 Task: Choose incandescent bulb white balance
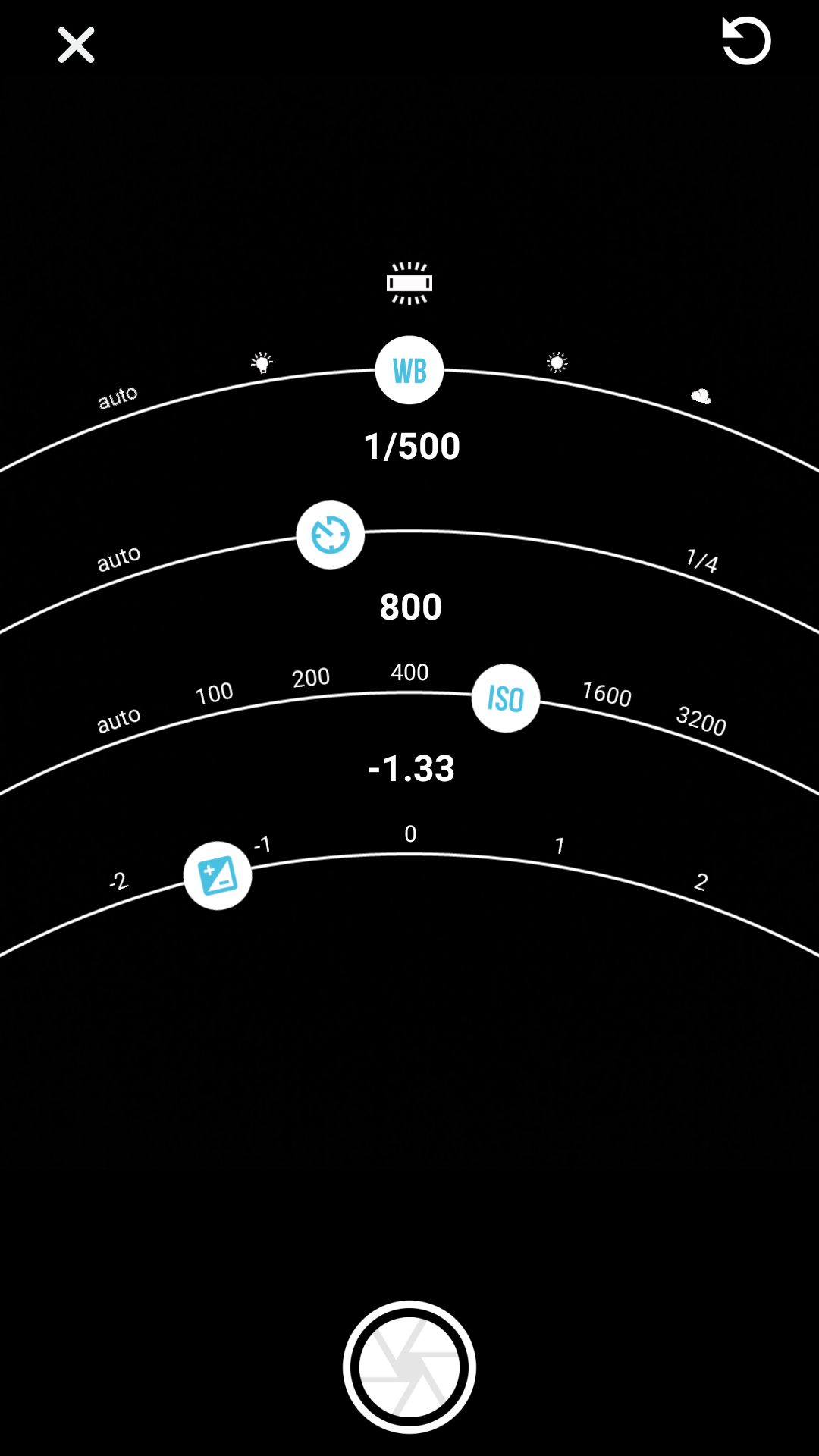[262, 363]
